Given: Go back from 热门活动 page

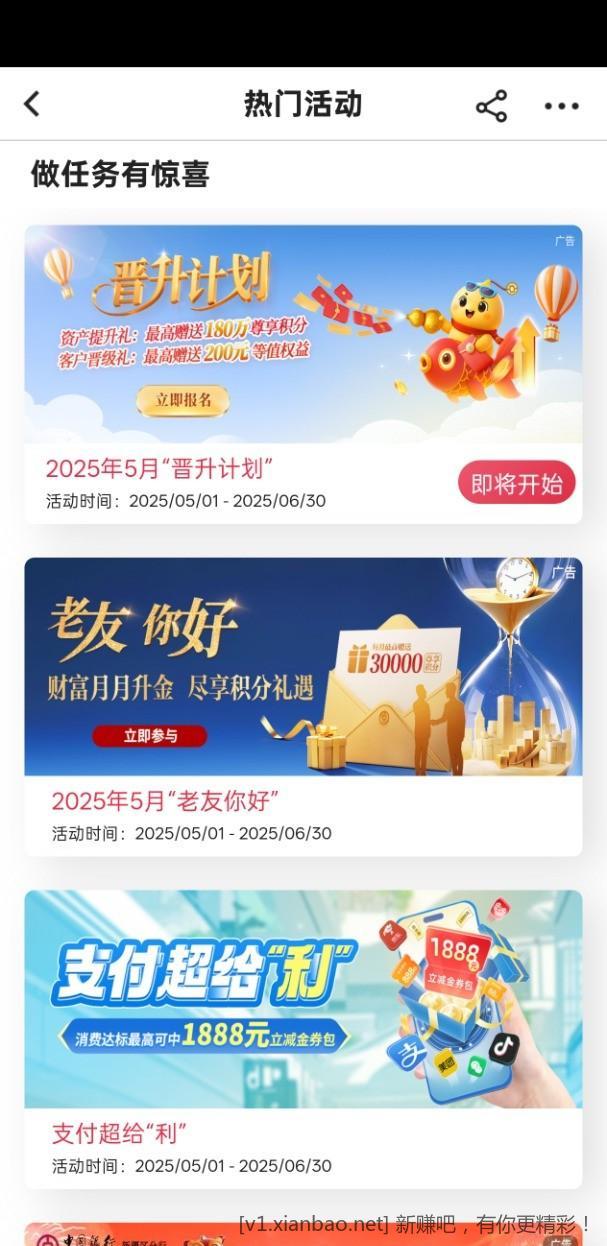Looking at the screenshot, I should [x=32, y=104].
